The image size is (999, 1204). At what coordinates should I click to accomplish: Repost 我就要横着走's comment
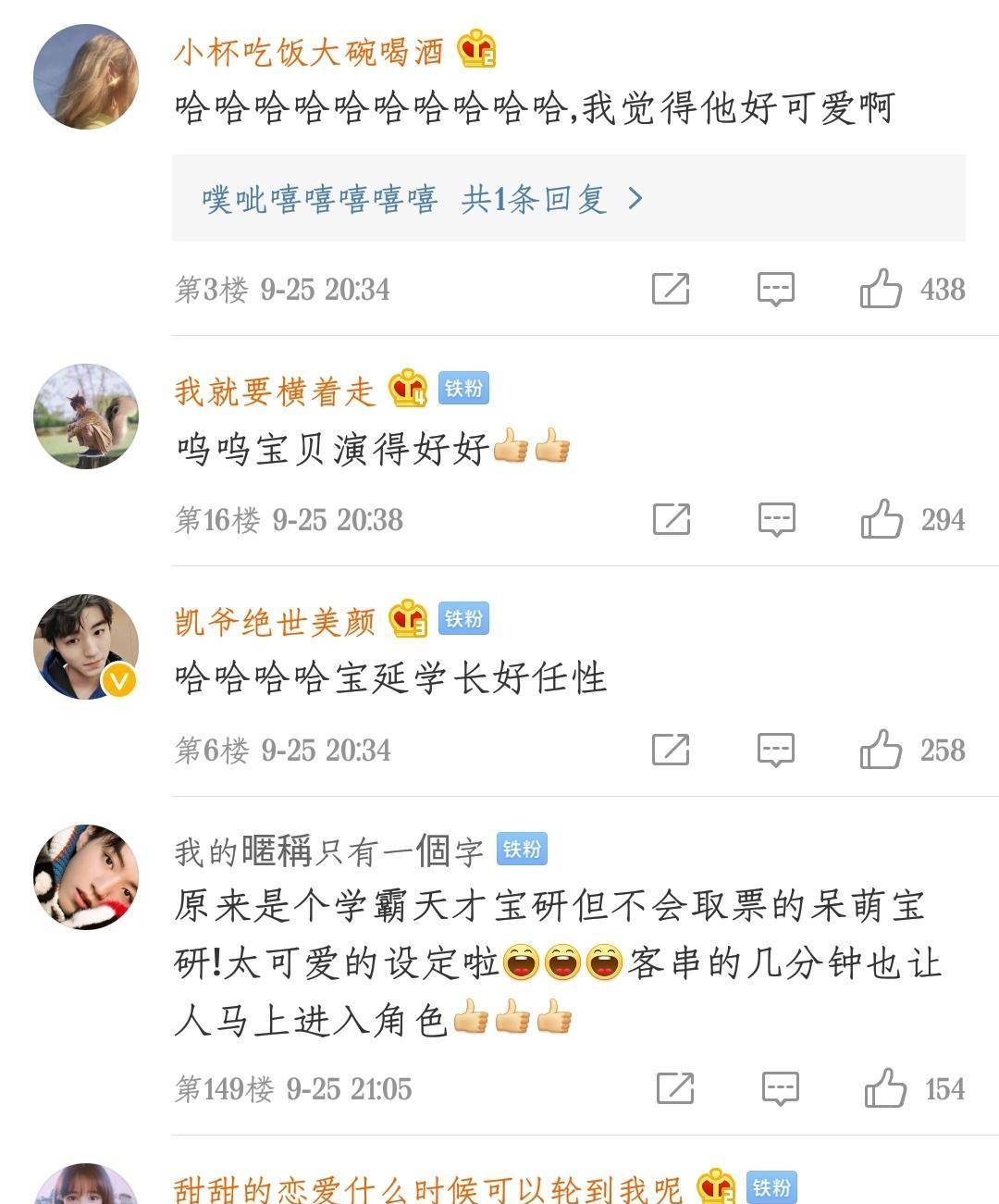pyautogui.click(x=672, y=519)
